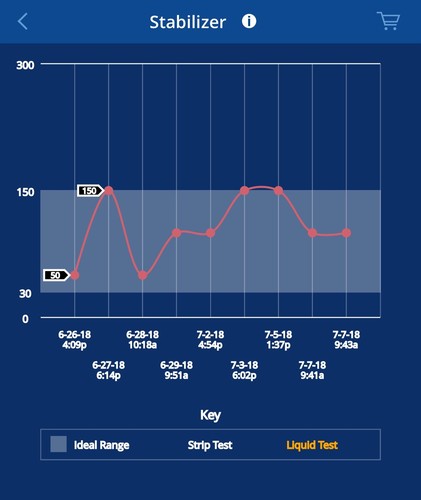Select the 6-27-18 6:14p data point
The width and height of the screenshot is (421, 500).
pos(109,190)
